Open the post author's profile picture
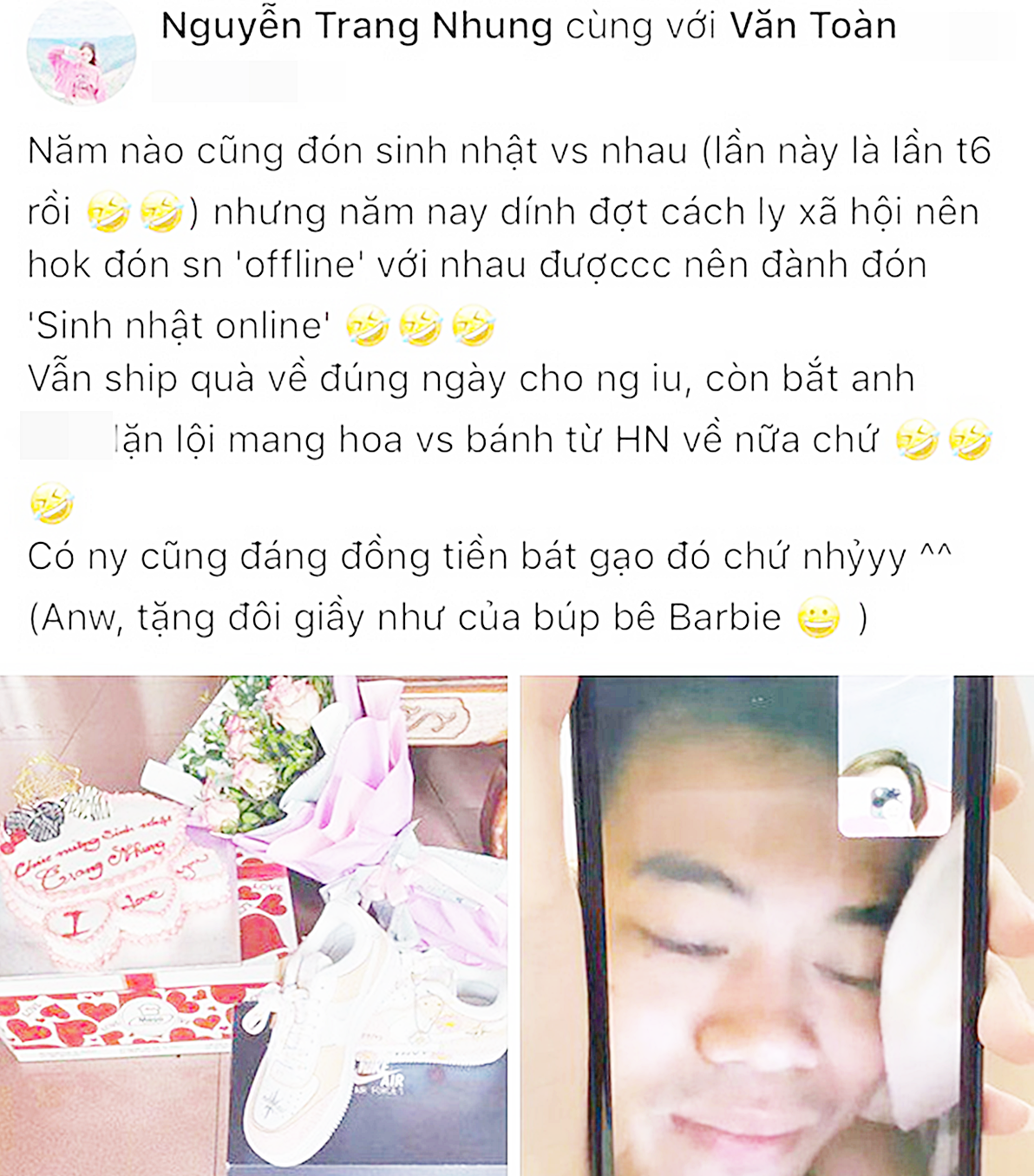Image resolution: width=1034 pixels, height=1176 pixels. 81,54
